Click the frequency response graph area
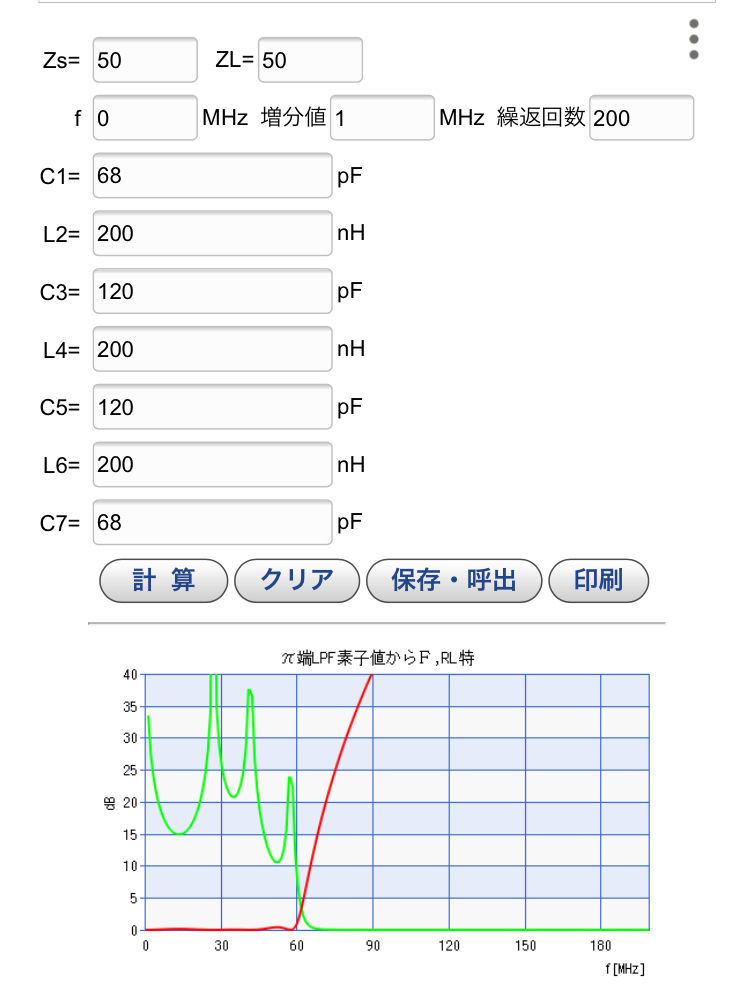This screenshot has width=750, height=996. tap(400, 800)
